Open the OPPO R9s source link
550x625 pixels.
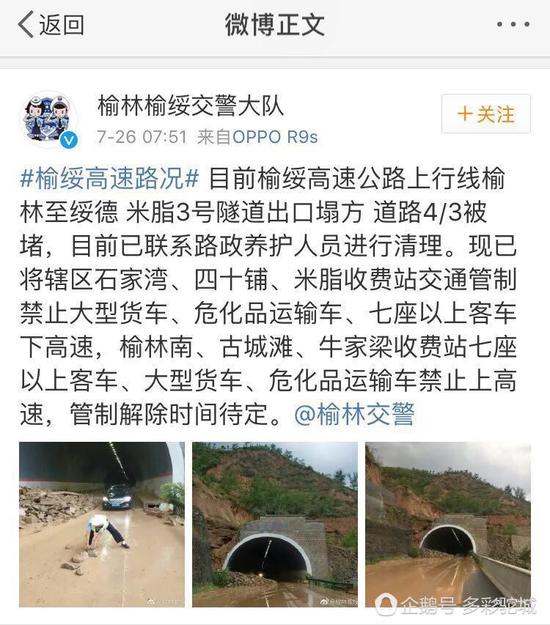coord(275,137)
